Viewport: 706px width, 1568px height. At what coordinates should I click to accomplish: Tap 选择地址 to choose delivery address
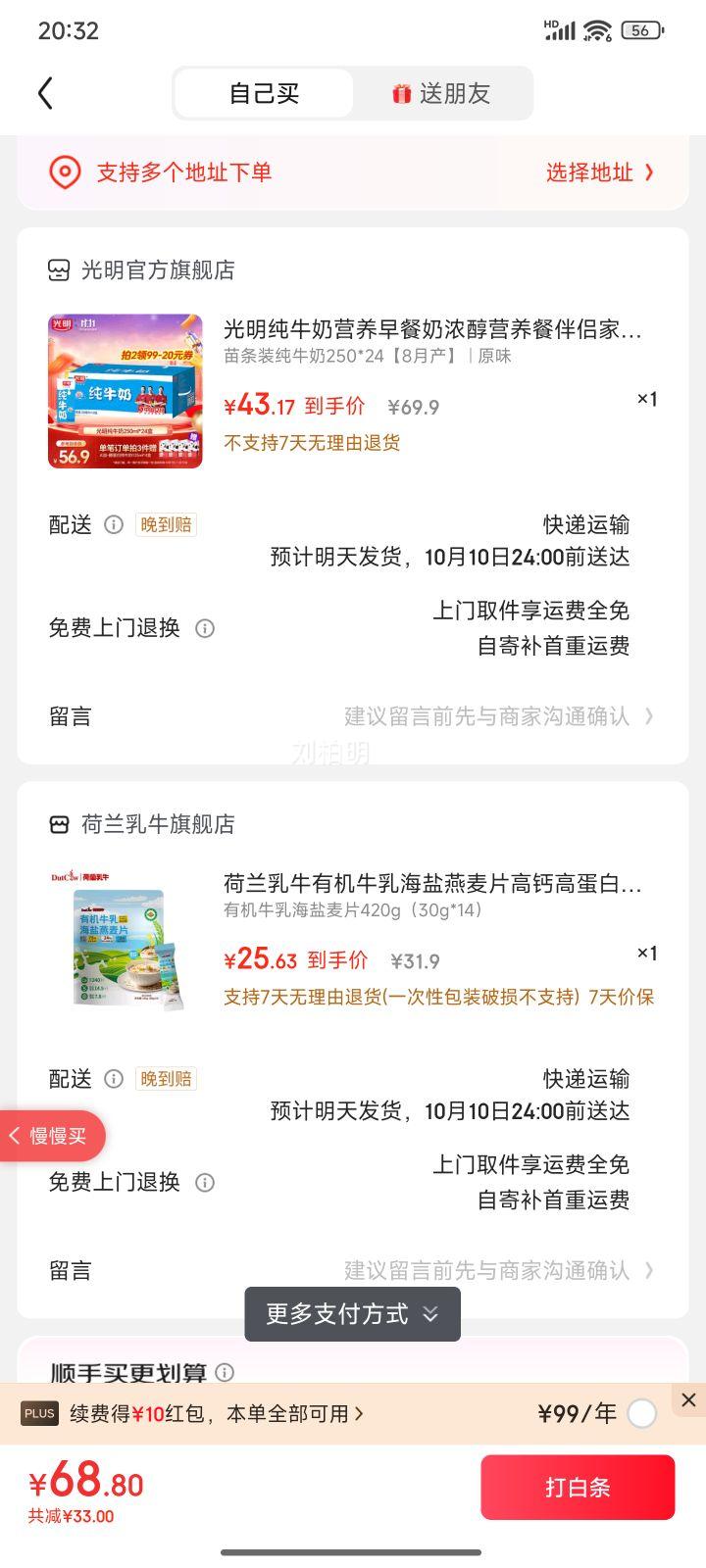(x=599, y=172)
